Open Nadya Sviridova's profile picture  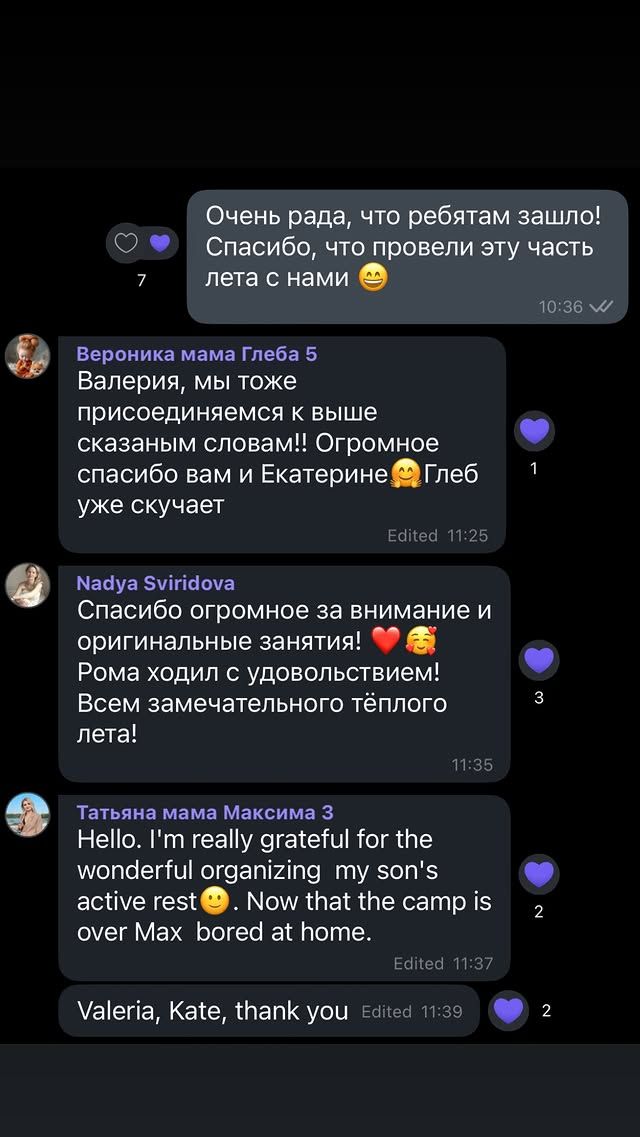(x=28, y=585)
